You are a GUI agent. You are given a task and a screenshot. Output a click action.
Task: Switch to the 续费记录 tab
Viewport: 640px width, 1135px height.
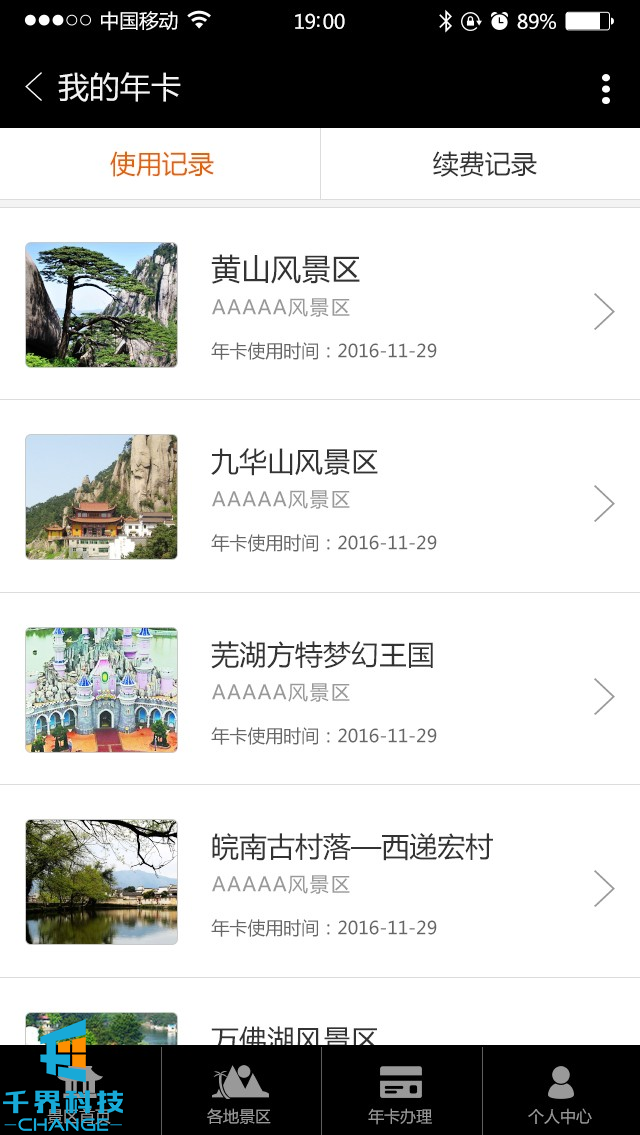click(484, 164)
